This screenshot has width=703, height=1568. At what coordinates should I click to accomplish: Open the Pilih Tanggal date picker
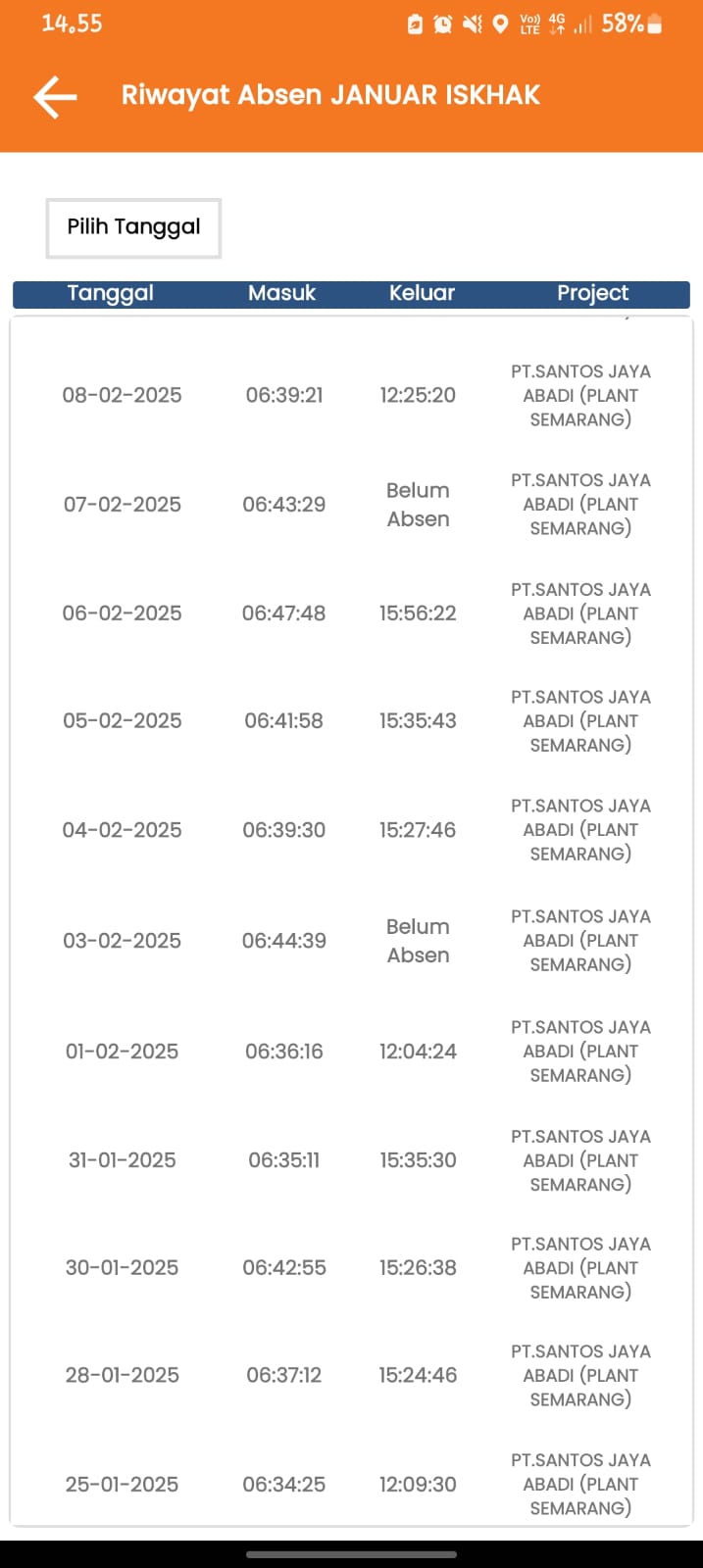[133, 228]
